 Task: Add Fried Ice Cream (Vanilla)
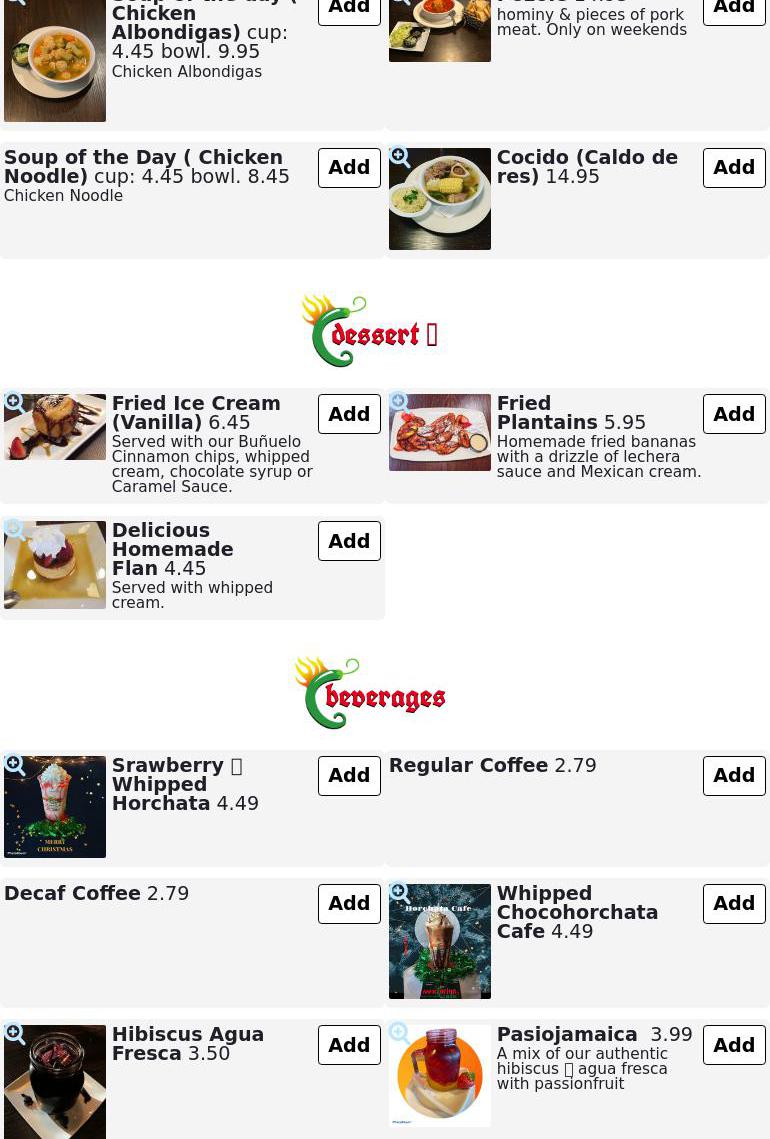349,414
